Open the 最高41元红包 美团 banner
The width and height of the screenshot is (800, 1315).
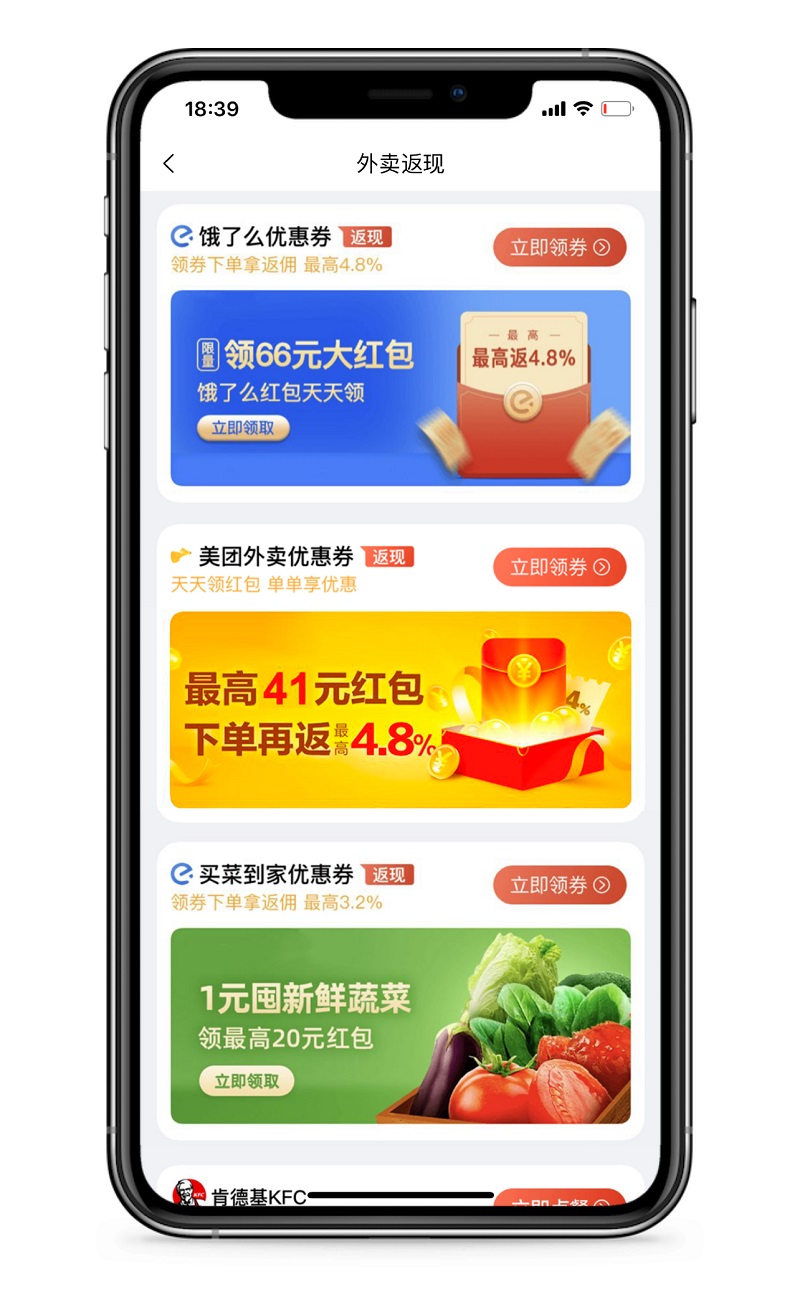click(x=400, y=709)
